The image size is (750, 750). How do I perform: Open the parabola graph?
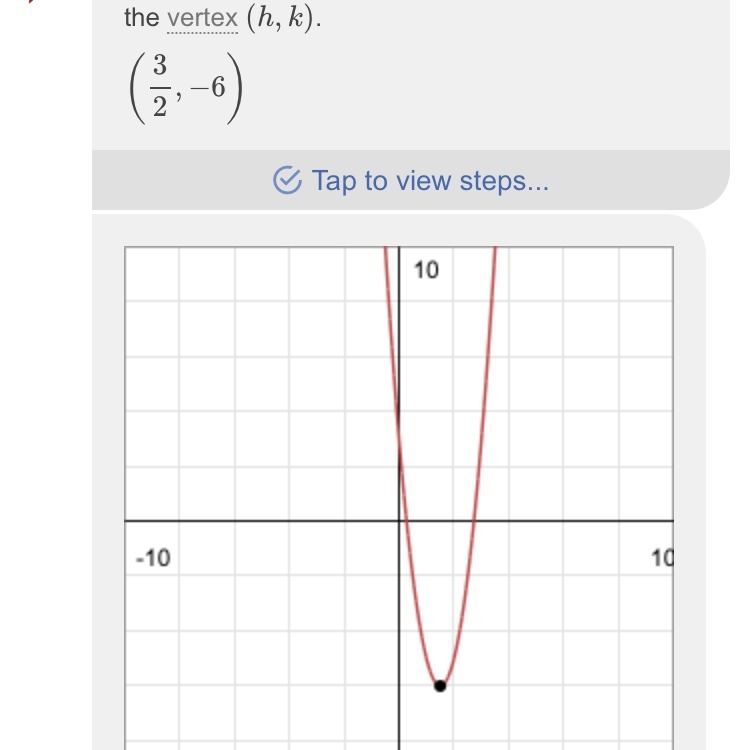(398, 496)
